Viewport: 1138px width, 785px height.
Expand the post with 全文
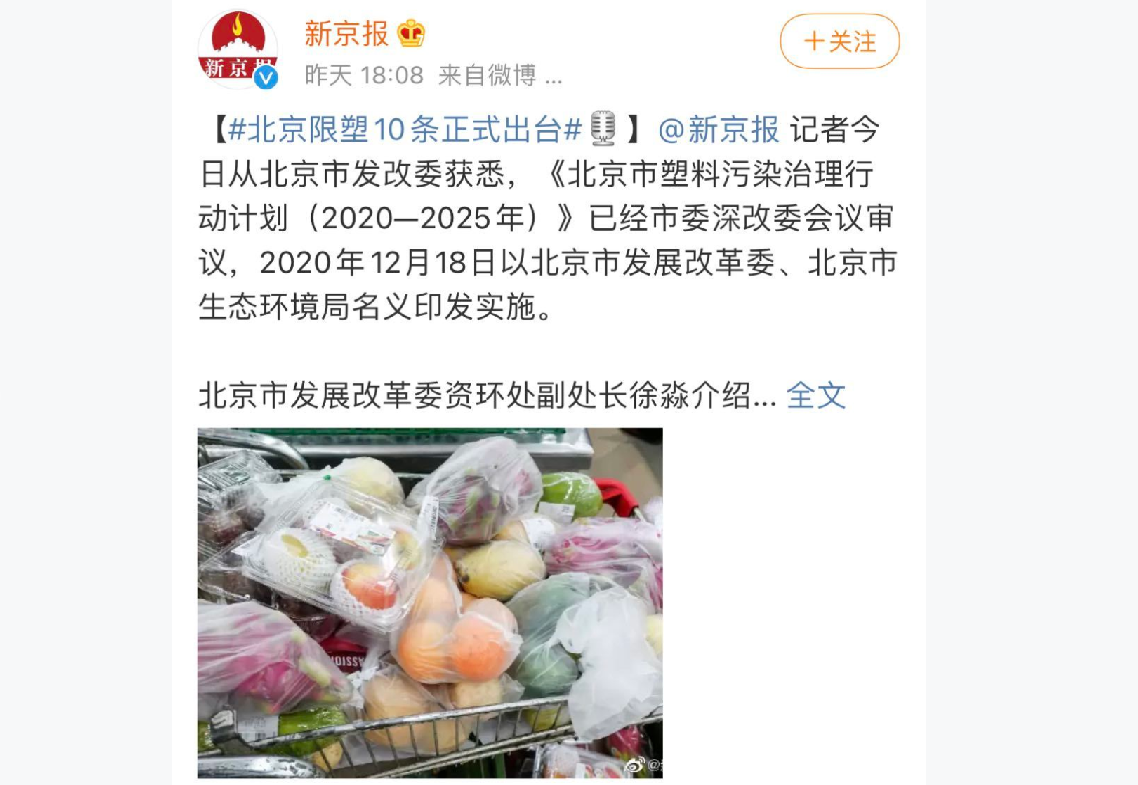816,395
